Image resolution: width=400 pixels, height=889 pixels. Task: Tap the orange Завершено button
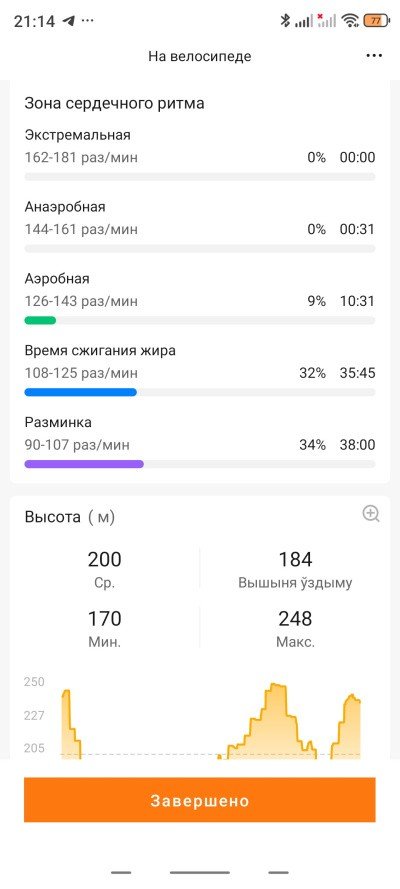(x=199, y=800)
